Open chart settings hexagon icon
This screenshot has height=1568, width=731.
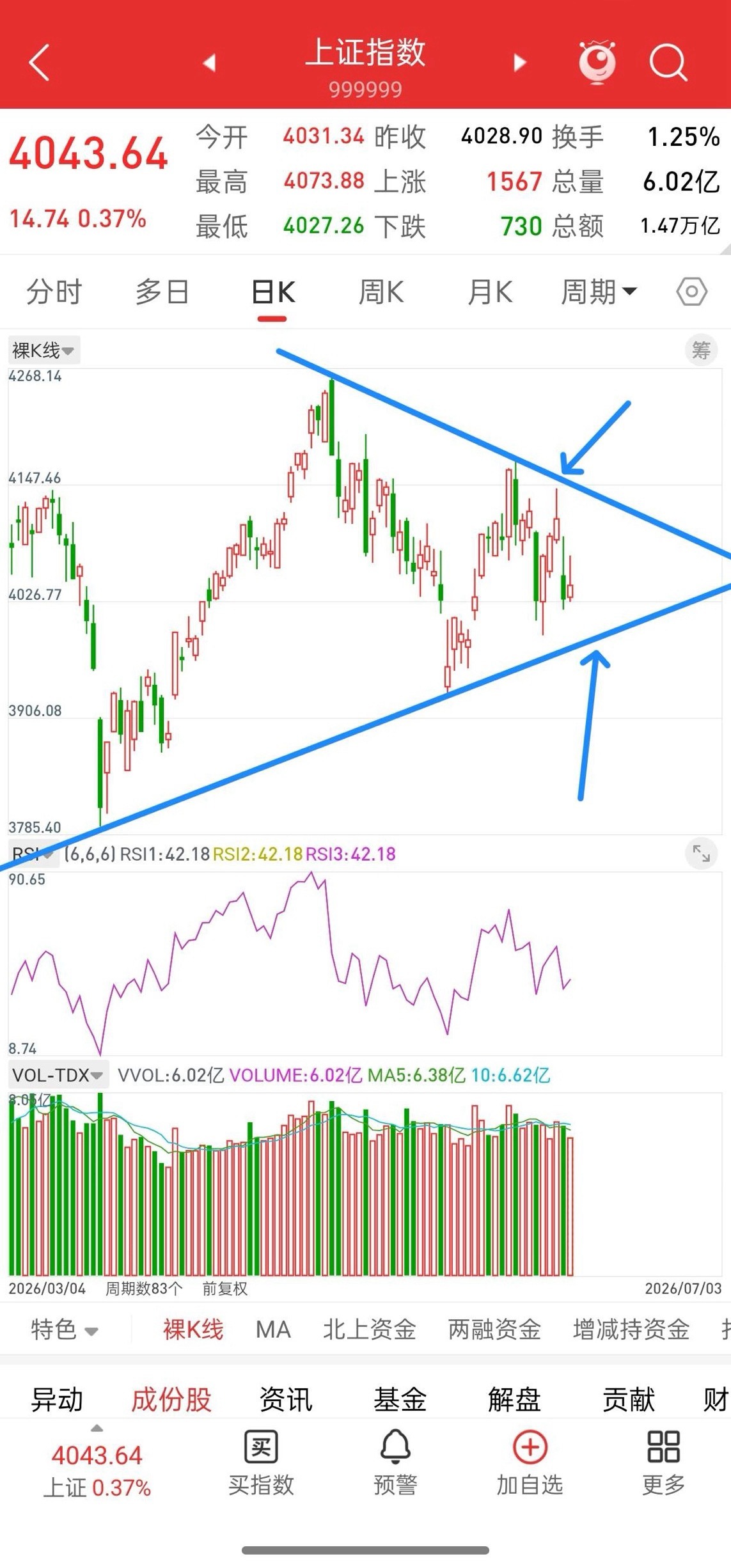coord(691,292)
